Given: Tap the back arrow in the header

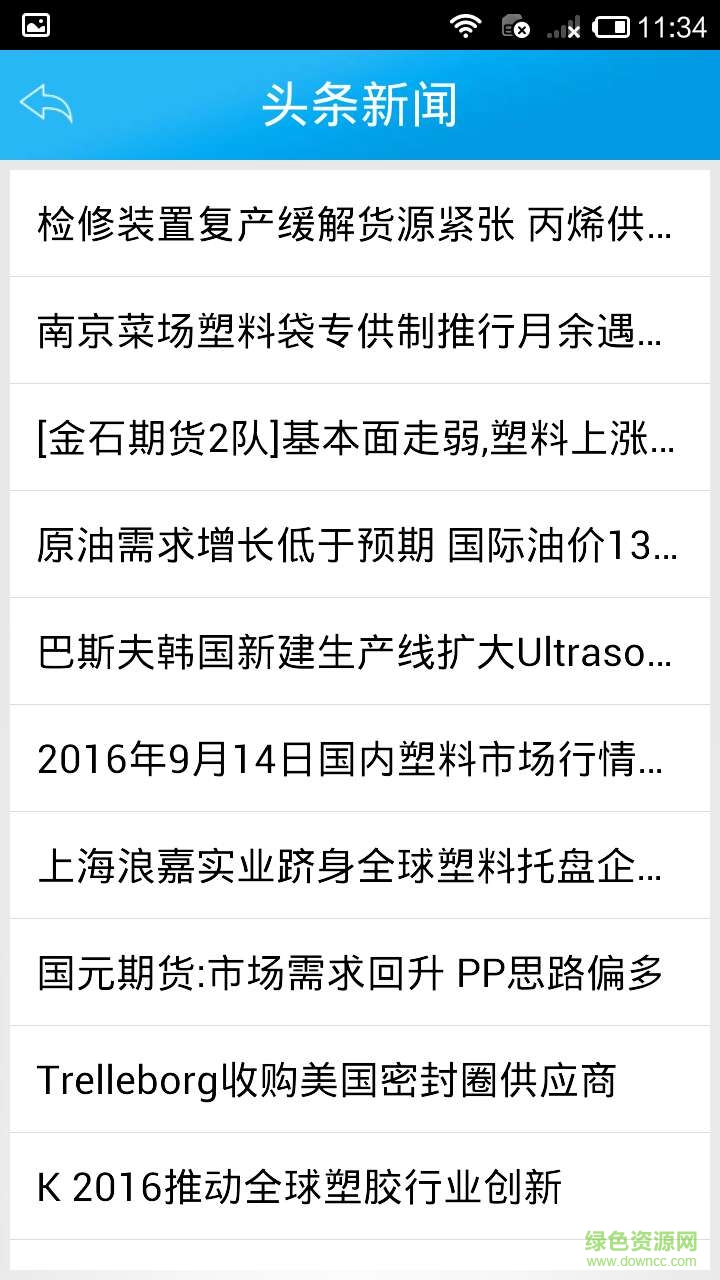Looking at the screenshot, I should (46, 105).
